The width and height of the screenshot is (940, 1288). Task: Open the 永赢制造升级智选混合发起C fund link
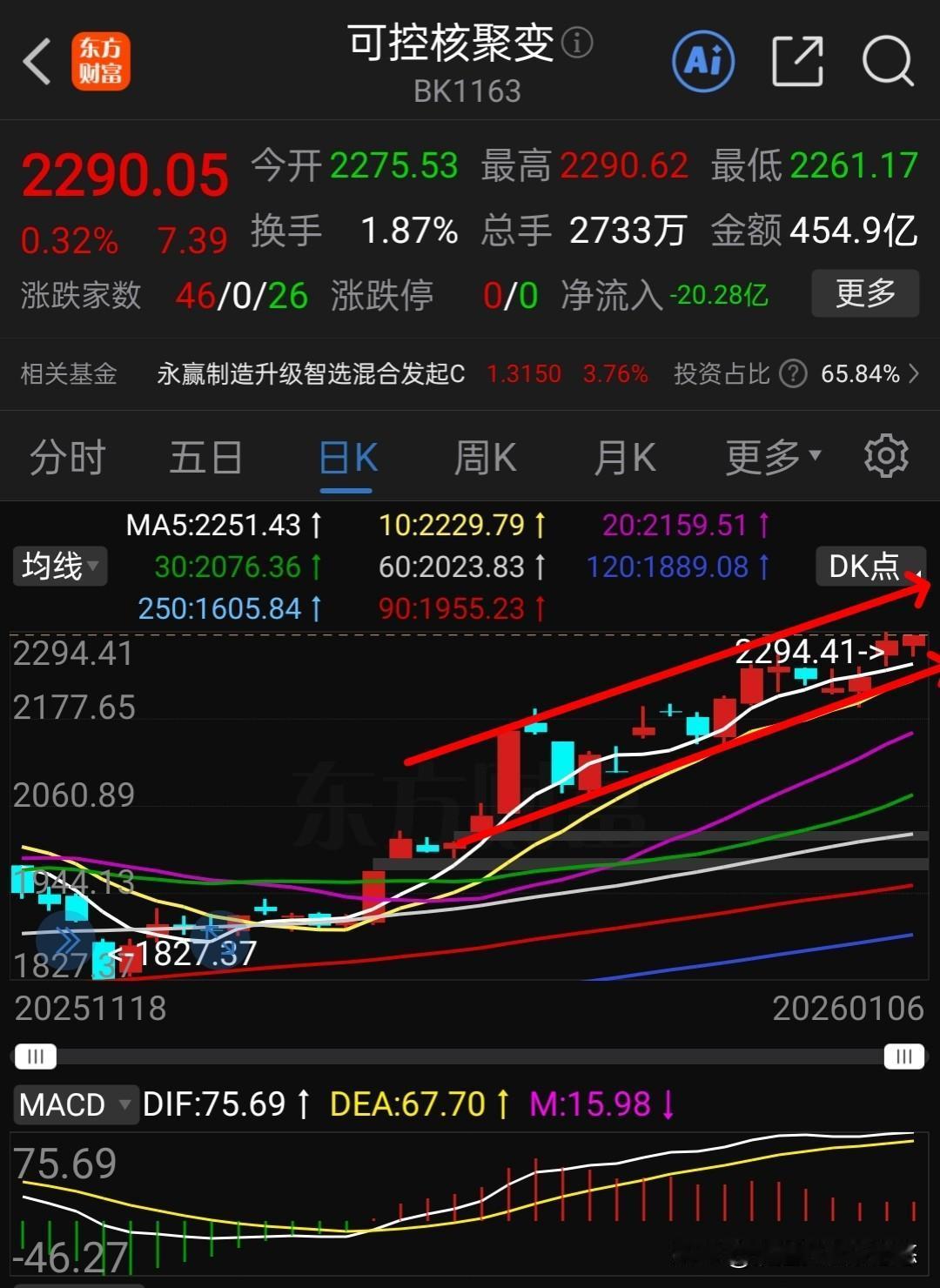pyautogui.click(x=313, y=373)
